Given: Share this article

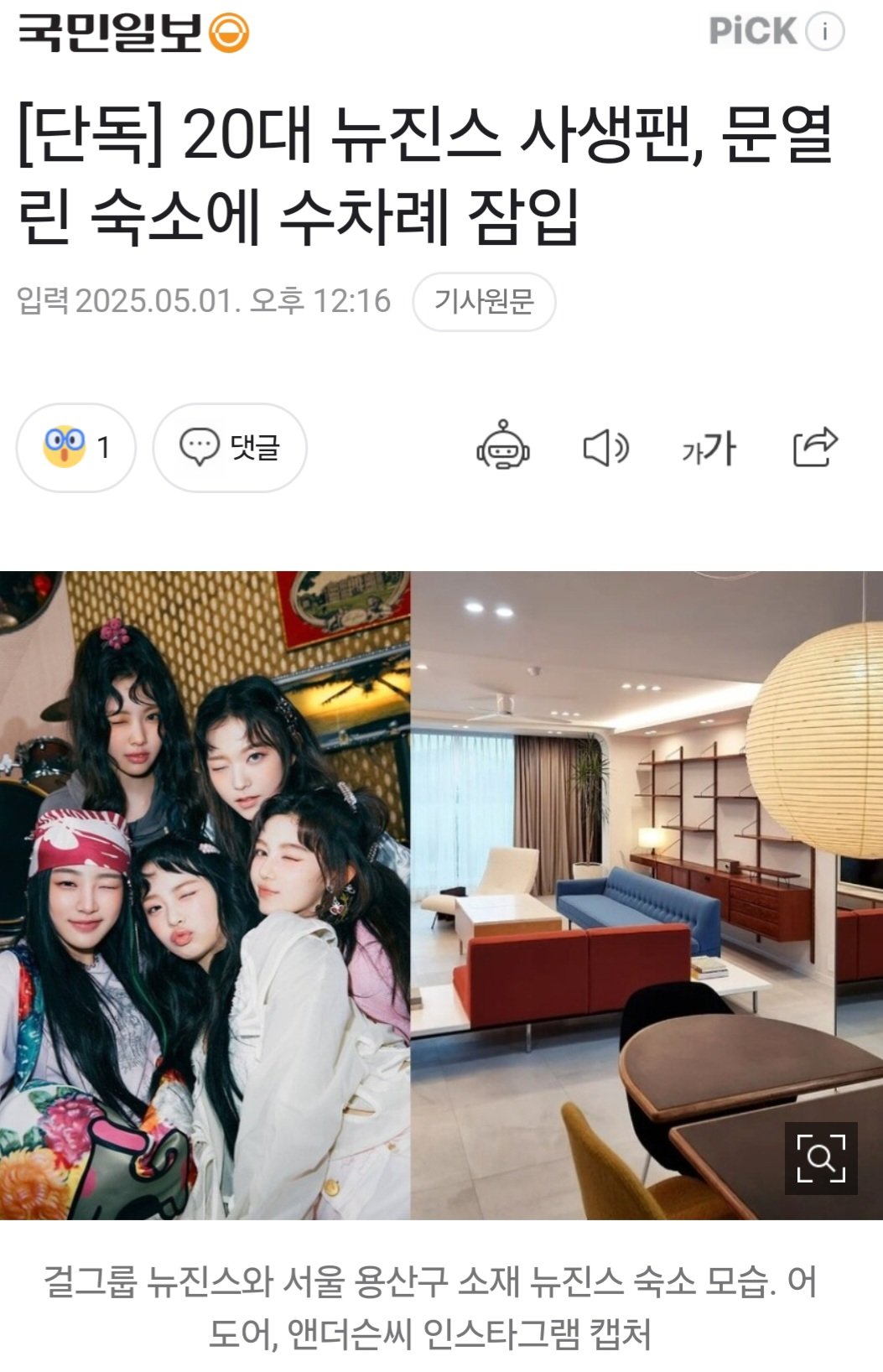Looking at the screenshot, I should [815, 447].
